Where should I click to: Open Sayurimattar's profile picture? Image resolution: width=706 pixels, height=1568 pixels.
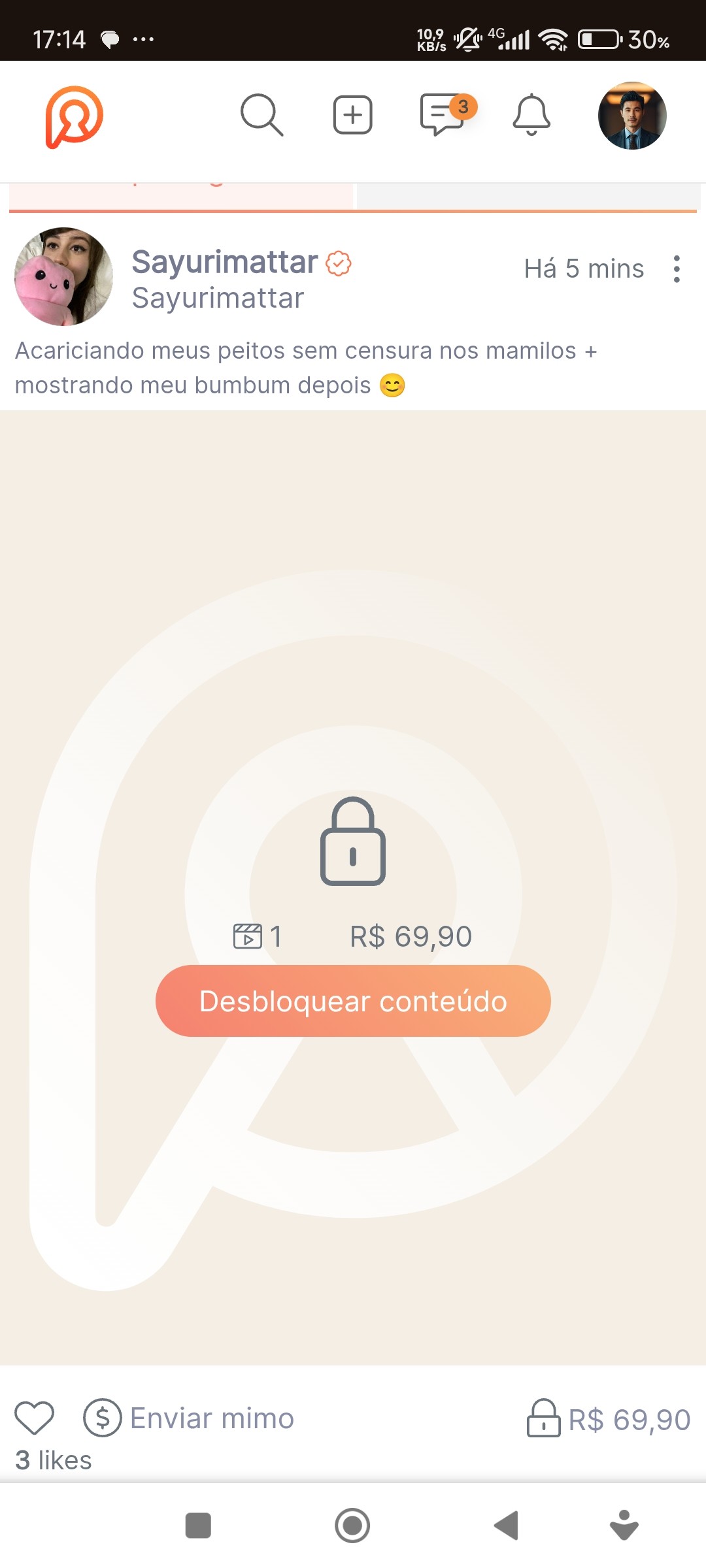click(x=63, y=276)
